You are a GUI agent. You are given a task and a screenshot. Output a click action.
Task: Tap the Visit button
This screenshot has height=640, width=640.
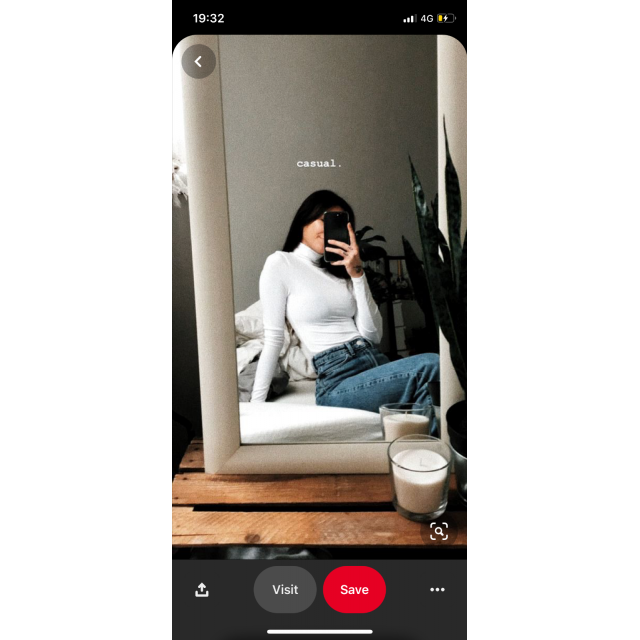tap(285, 590)
